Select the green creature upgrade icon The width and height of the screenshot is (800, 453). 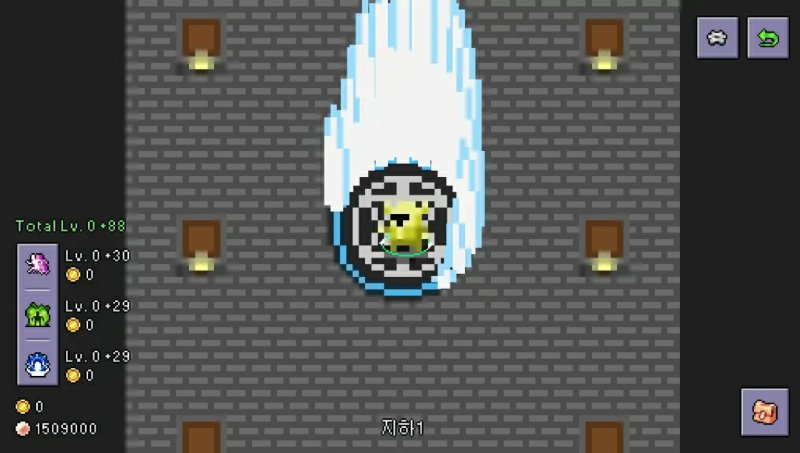pos(38,315)
